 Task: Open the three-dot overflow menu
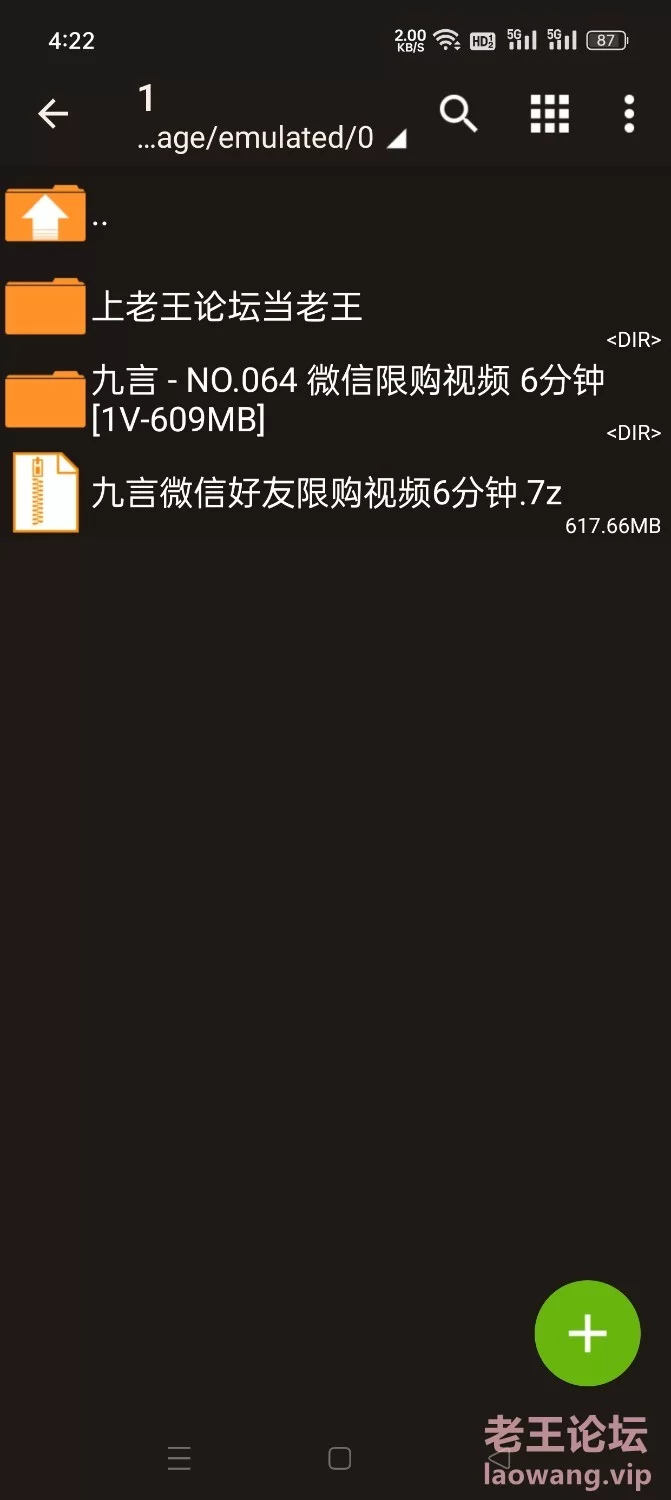628,114
